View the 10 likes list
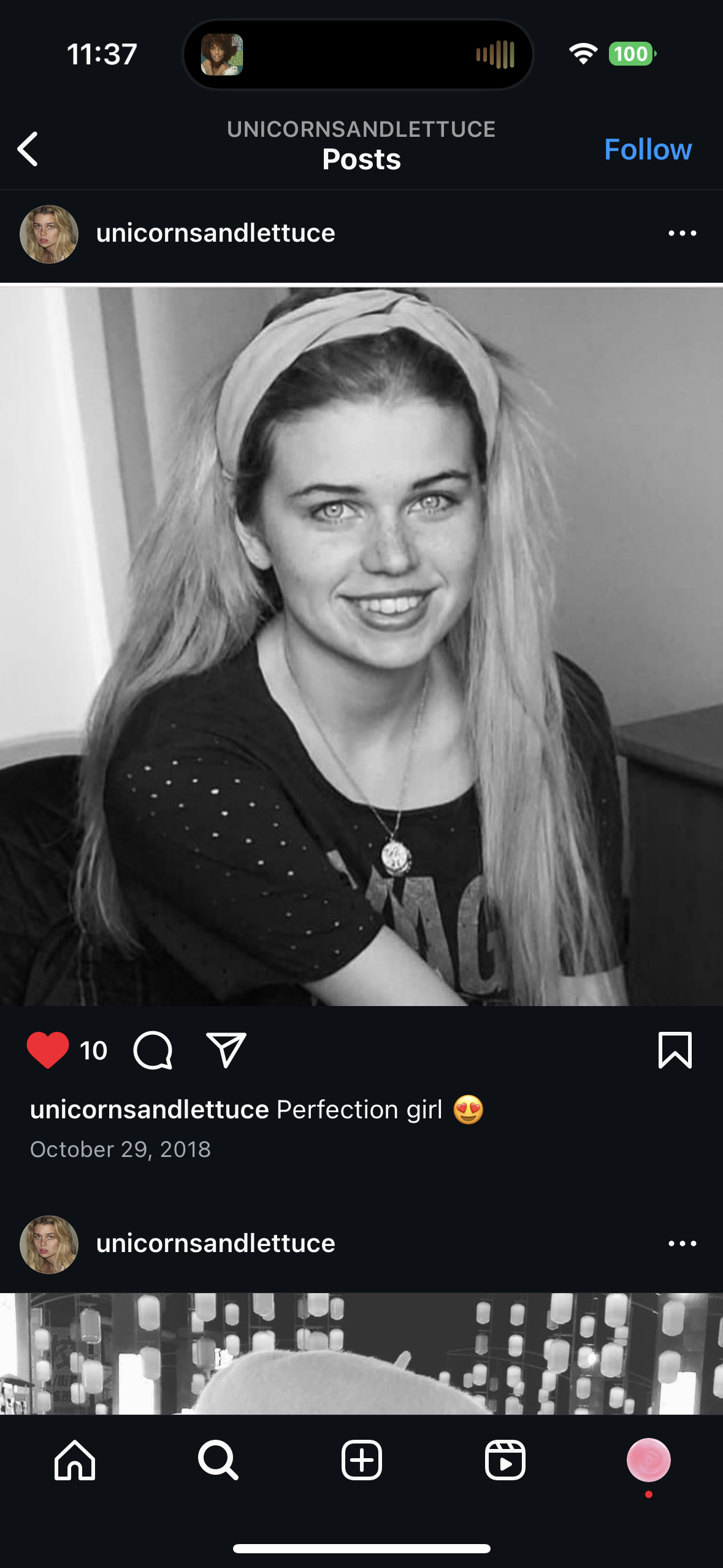 point(93,1050)
